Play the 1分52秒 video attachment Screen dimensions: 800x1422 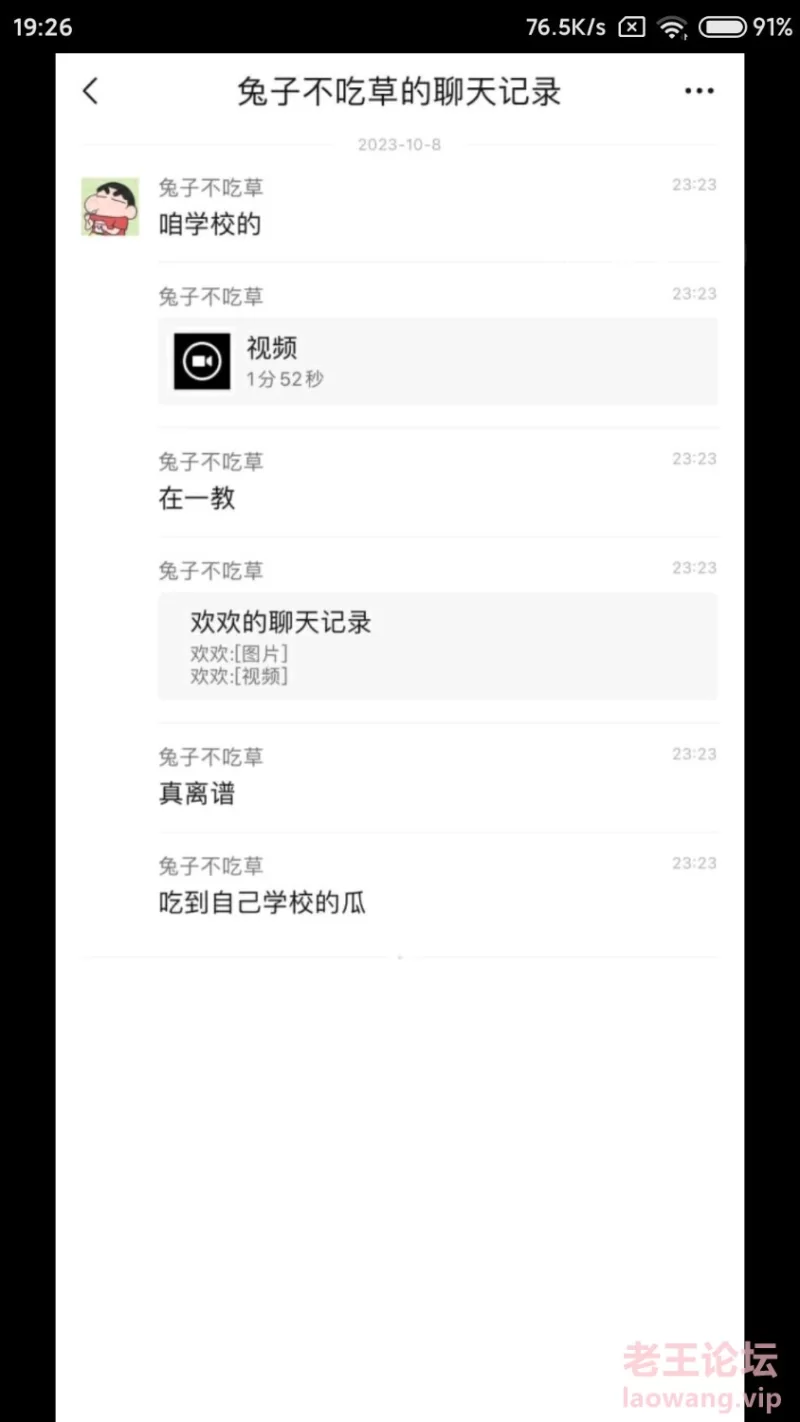tap(438, 361)
